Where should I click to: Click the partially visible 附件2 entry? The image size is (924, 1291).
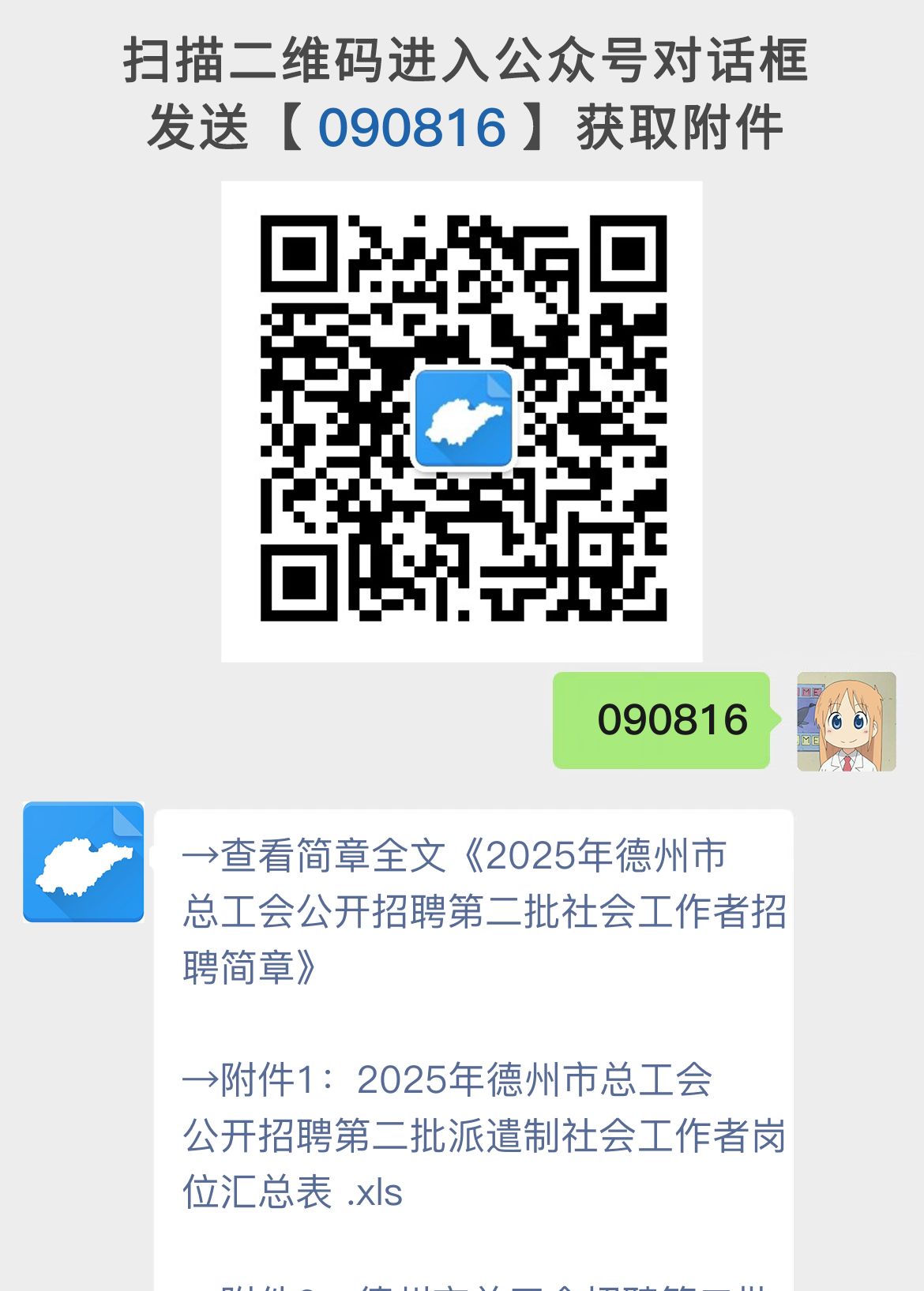pyautogui.click(x=474, y=1283)
